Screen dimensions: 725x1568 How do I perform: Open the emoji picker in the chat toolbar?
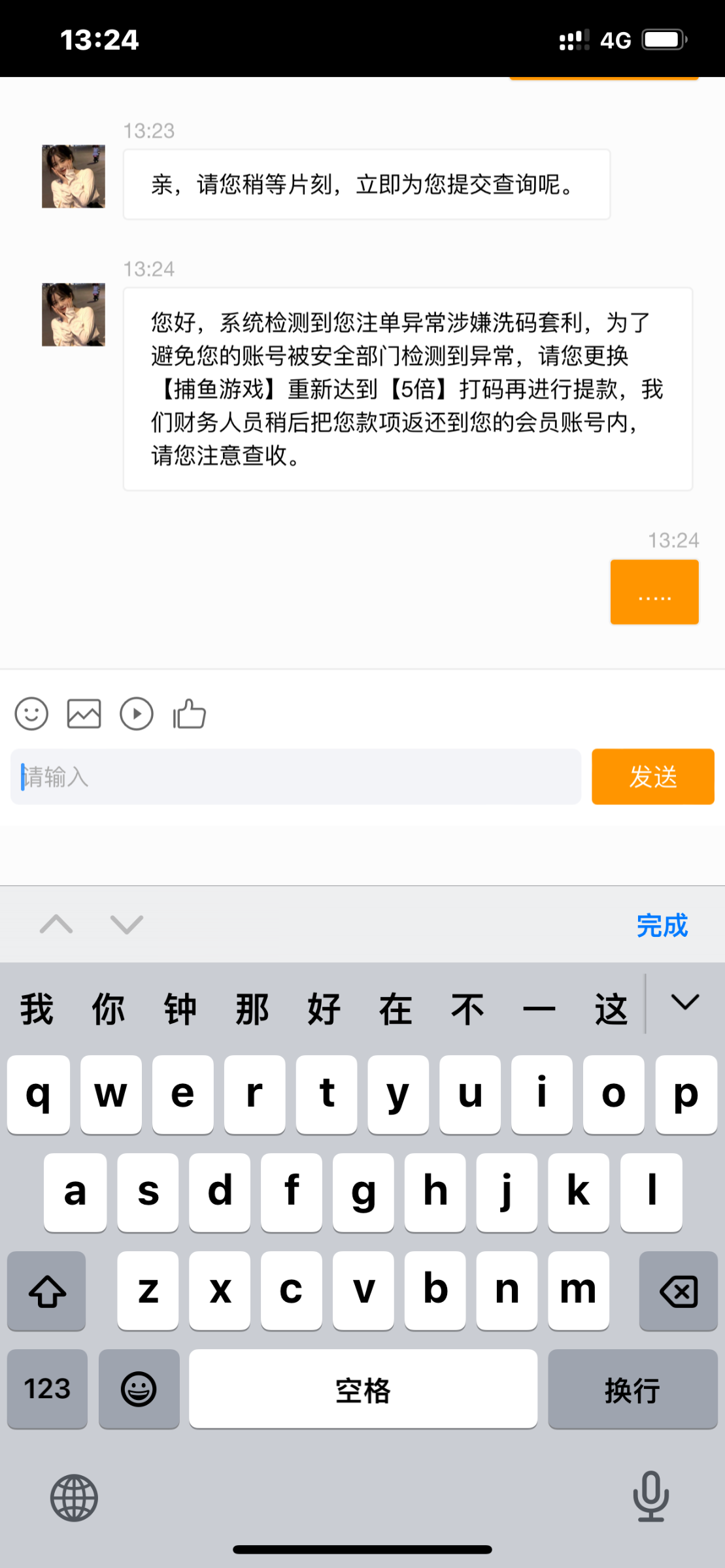pos(31,713)
